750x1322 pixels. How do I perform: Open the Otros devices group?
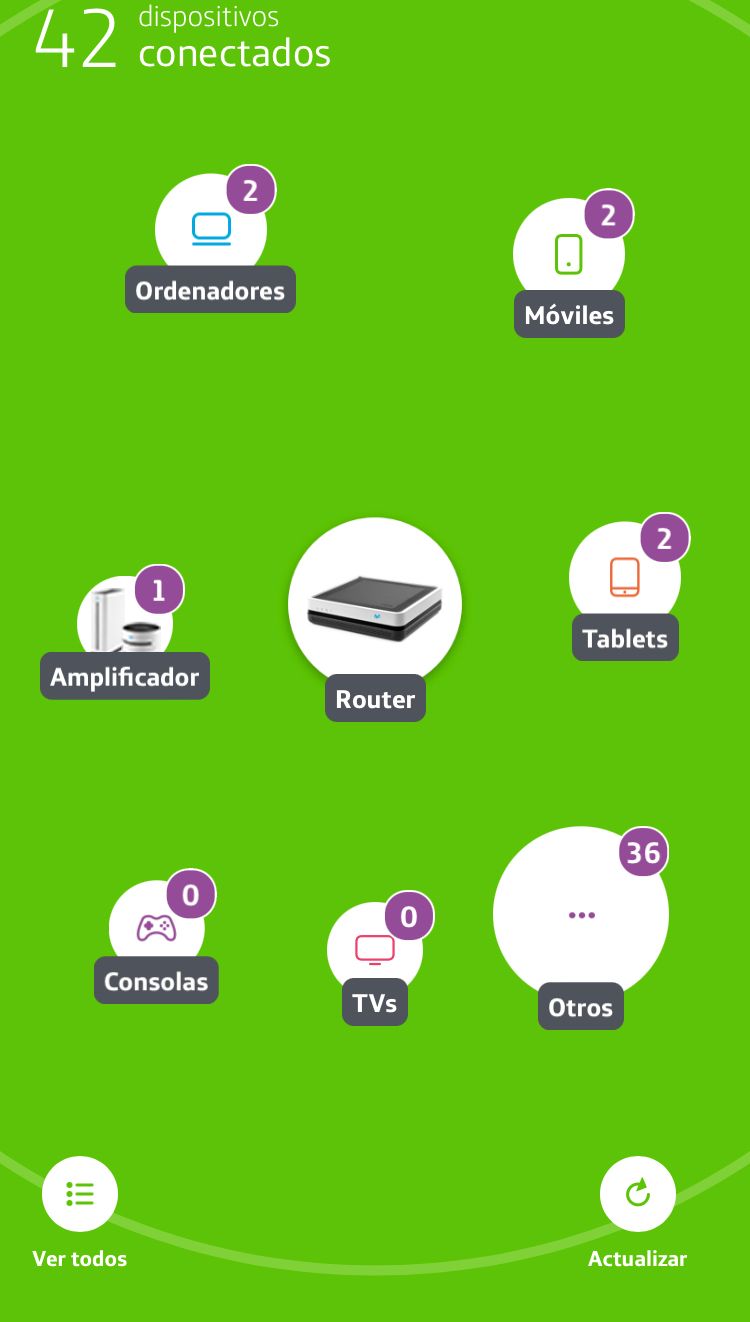click(x=581, y=914)
